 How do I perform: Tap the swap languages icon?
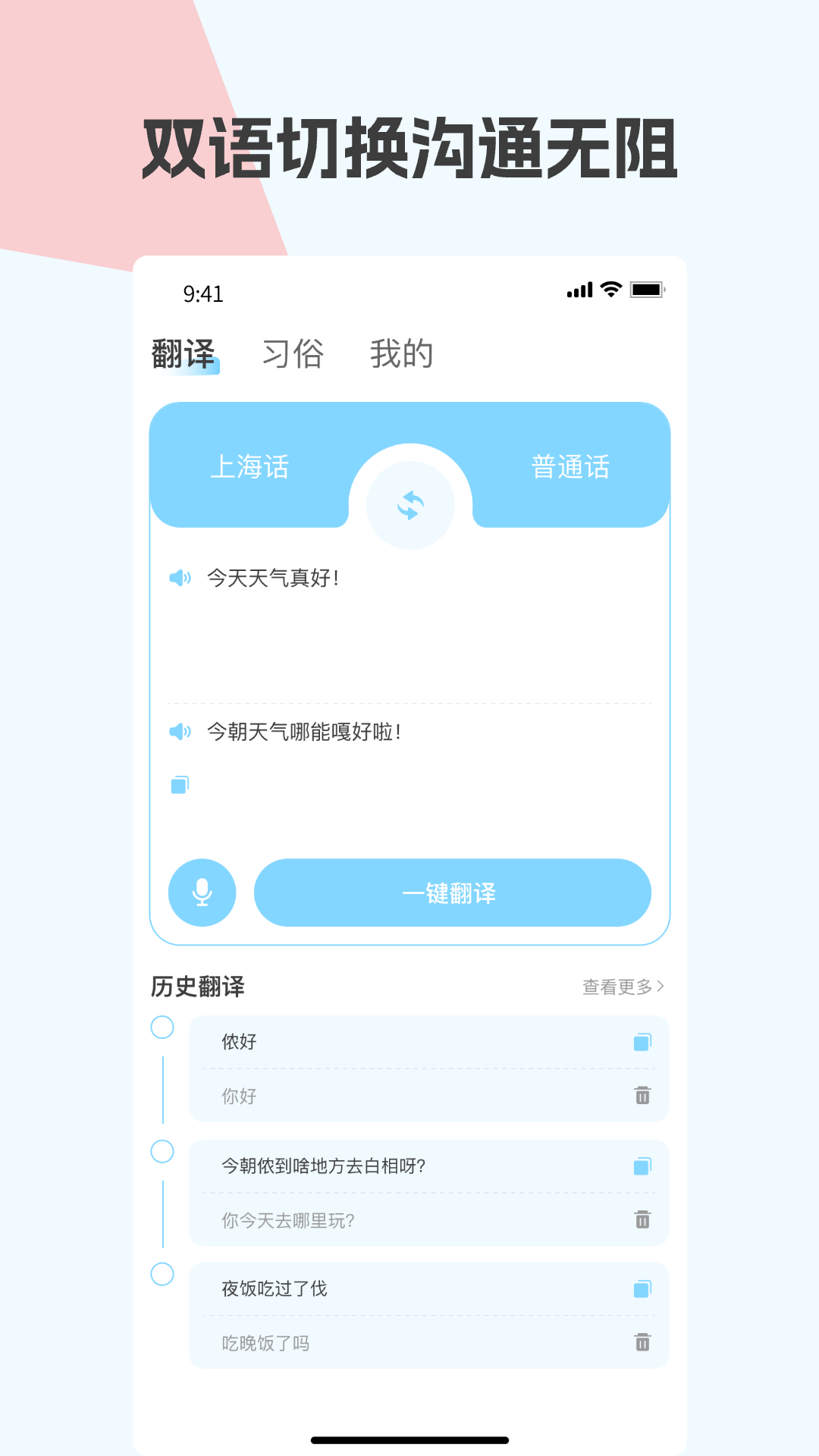point(409,505)
